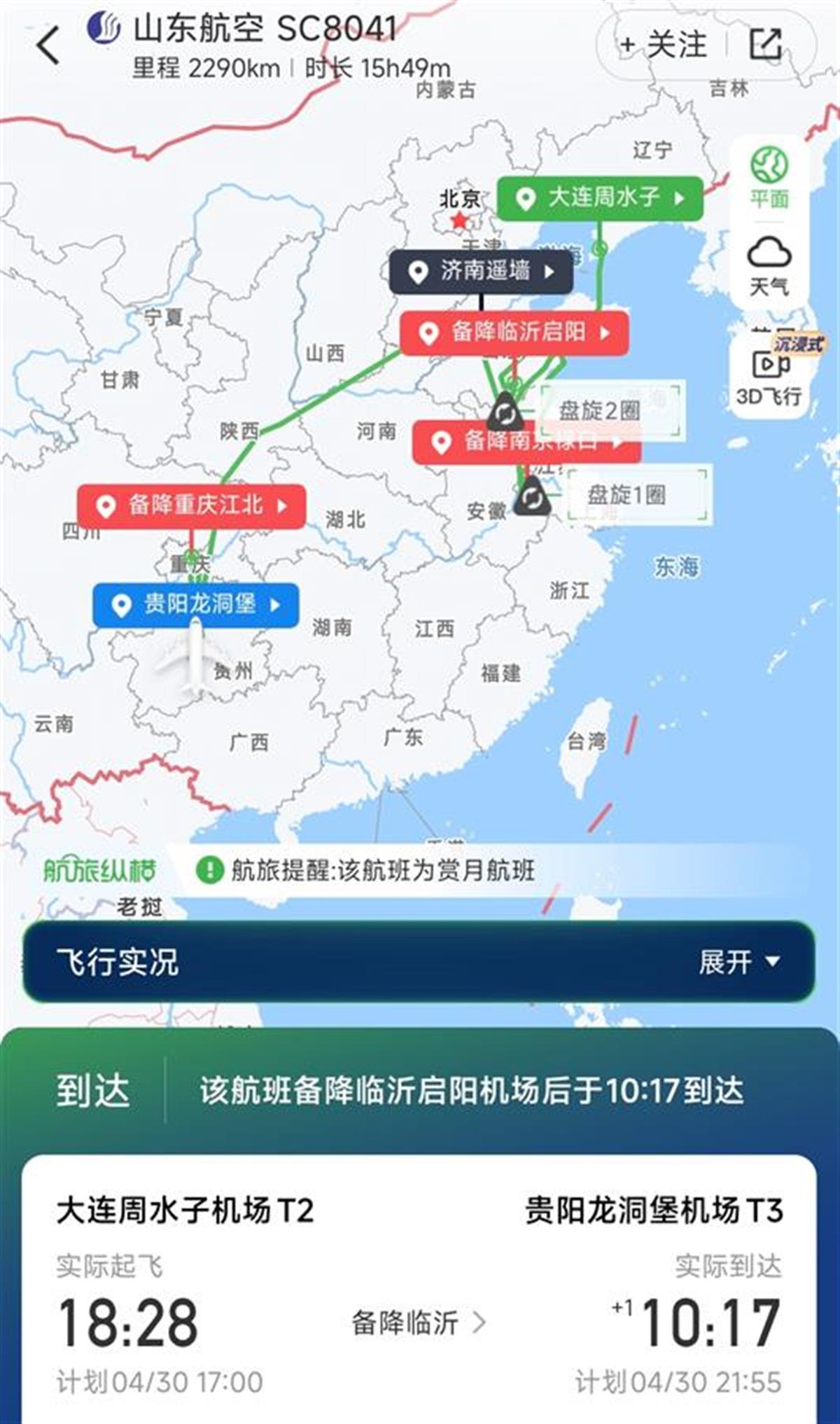Show the 天气 weather layer
The image size is (840, 1424).
point(769,266)
